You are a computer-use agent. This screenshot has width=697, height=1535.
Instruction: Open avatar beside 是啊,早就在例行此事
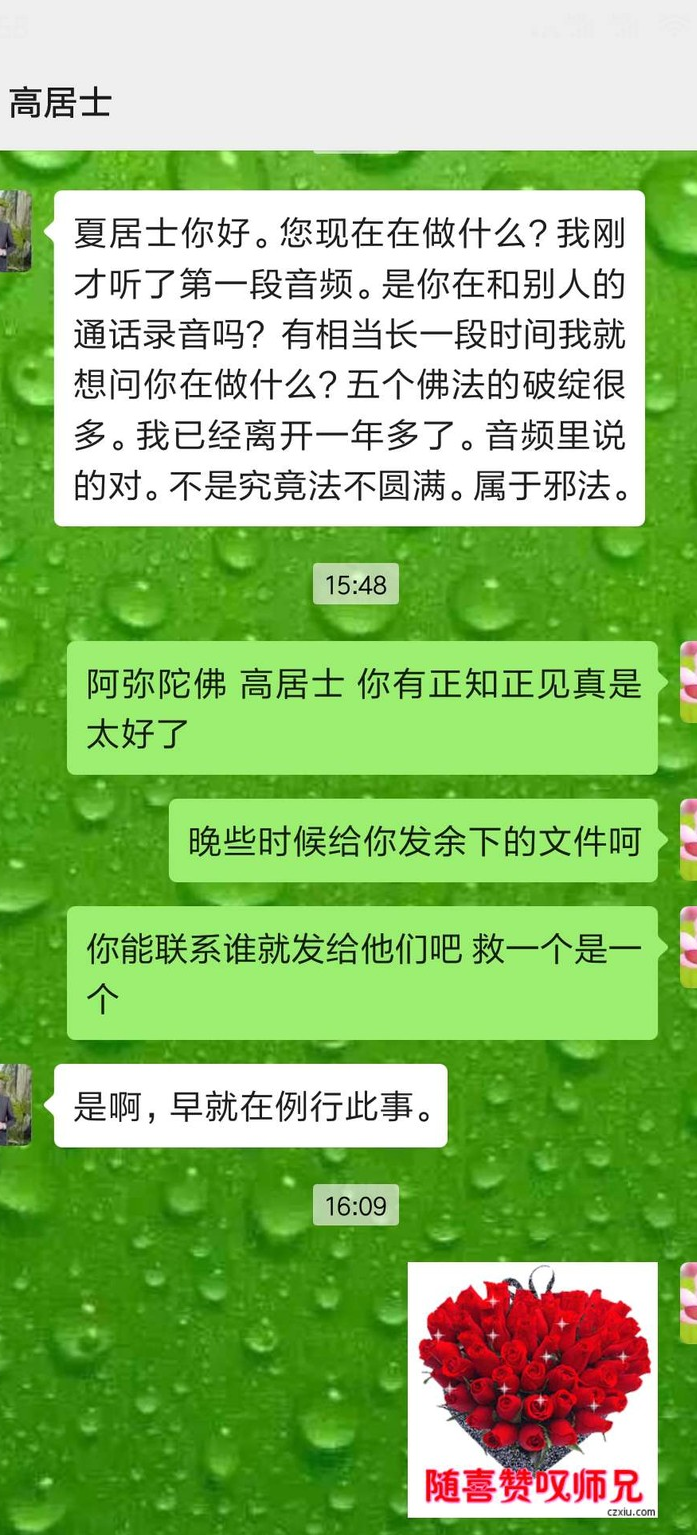(15, 1104)
